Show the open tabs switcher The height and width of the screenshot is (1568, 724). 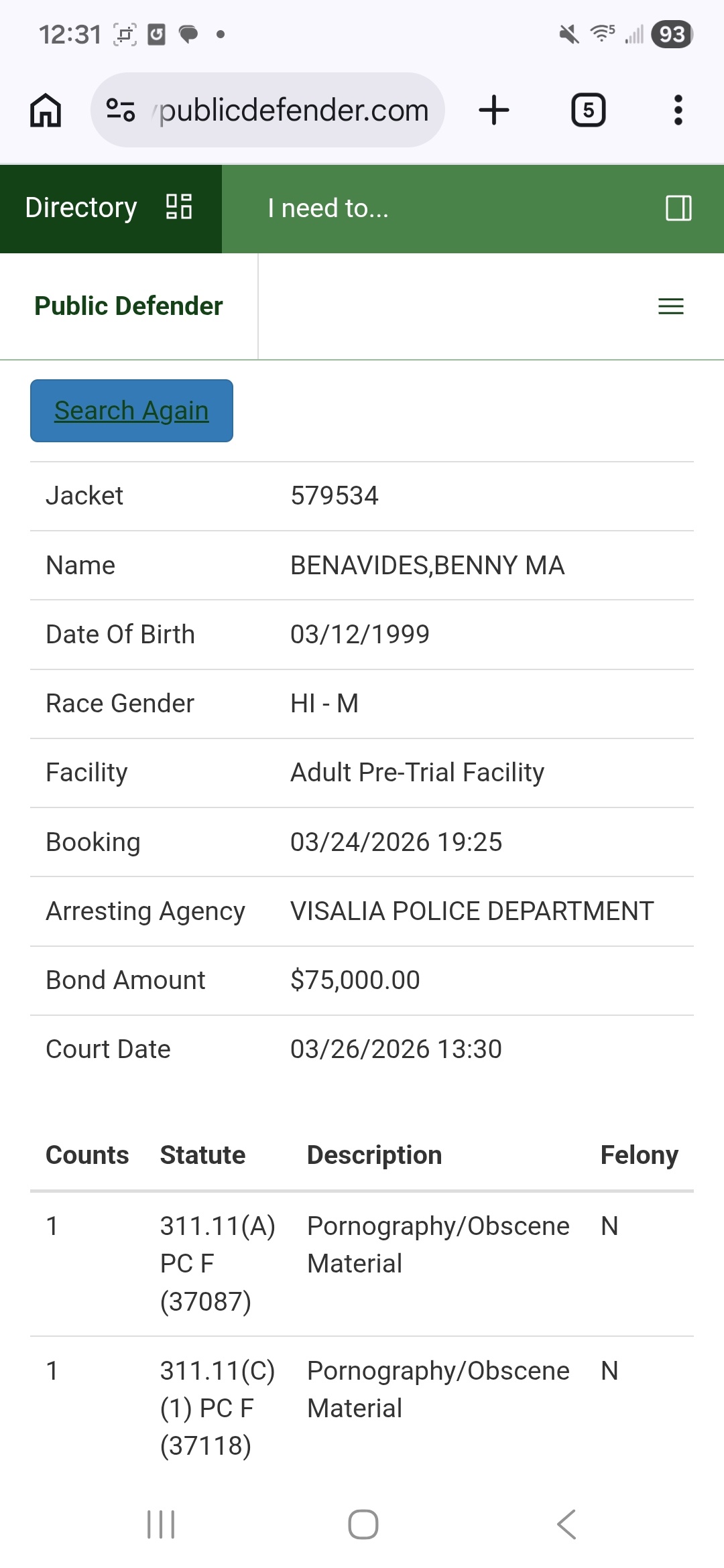tap(588, 110)
